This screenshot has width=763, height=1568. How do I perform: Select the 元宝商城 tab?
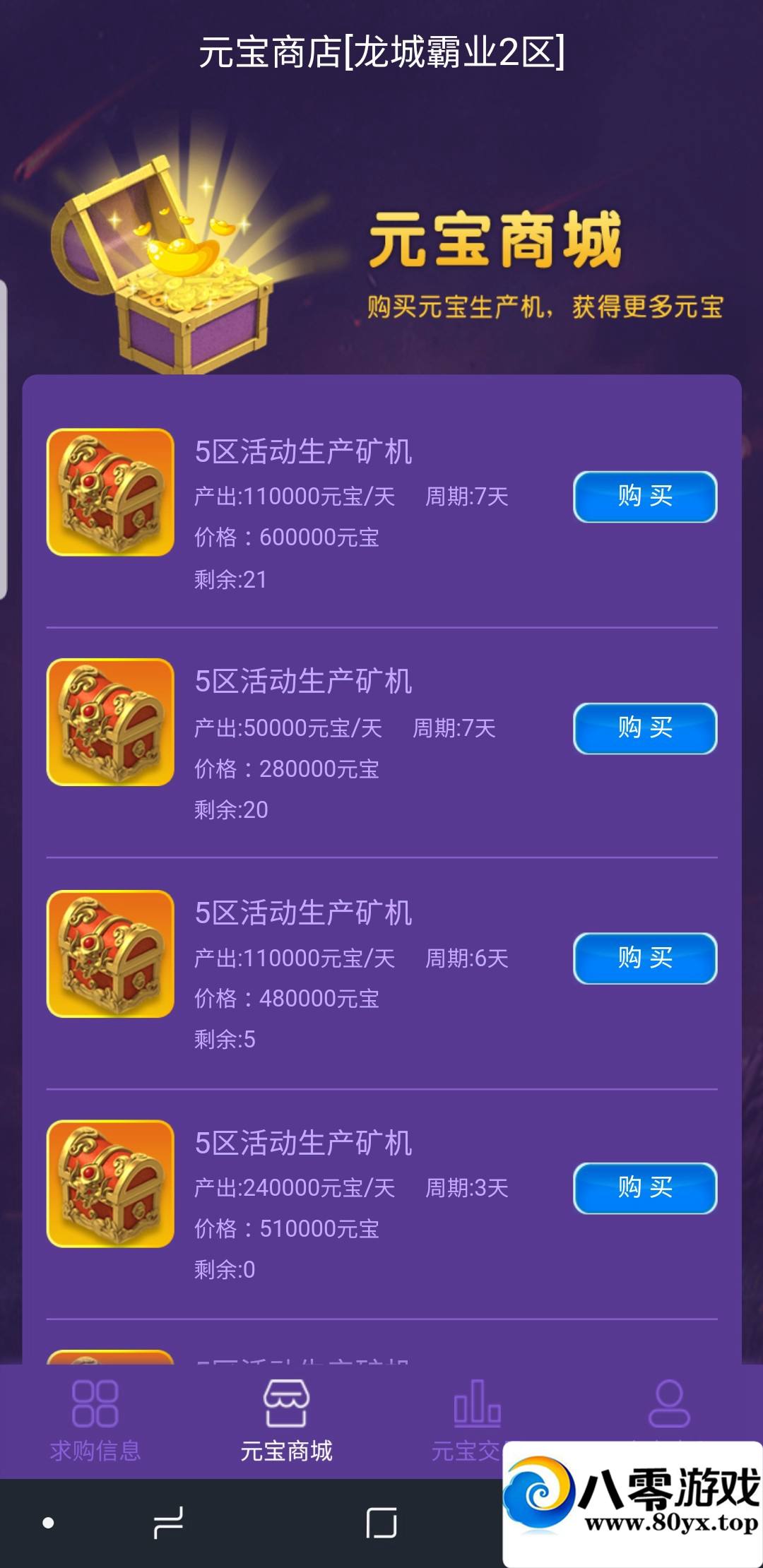[286, 1421]
